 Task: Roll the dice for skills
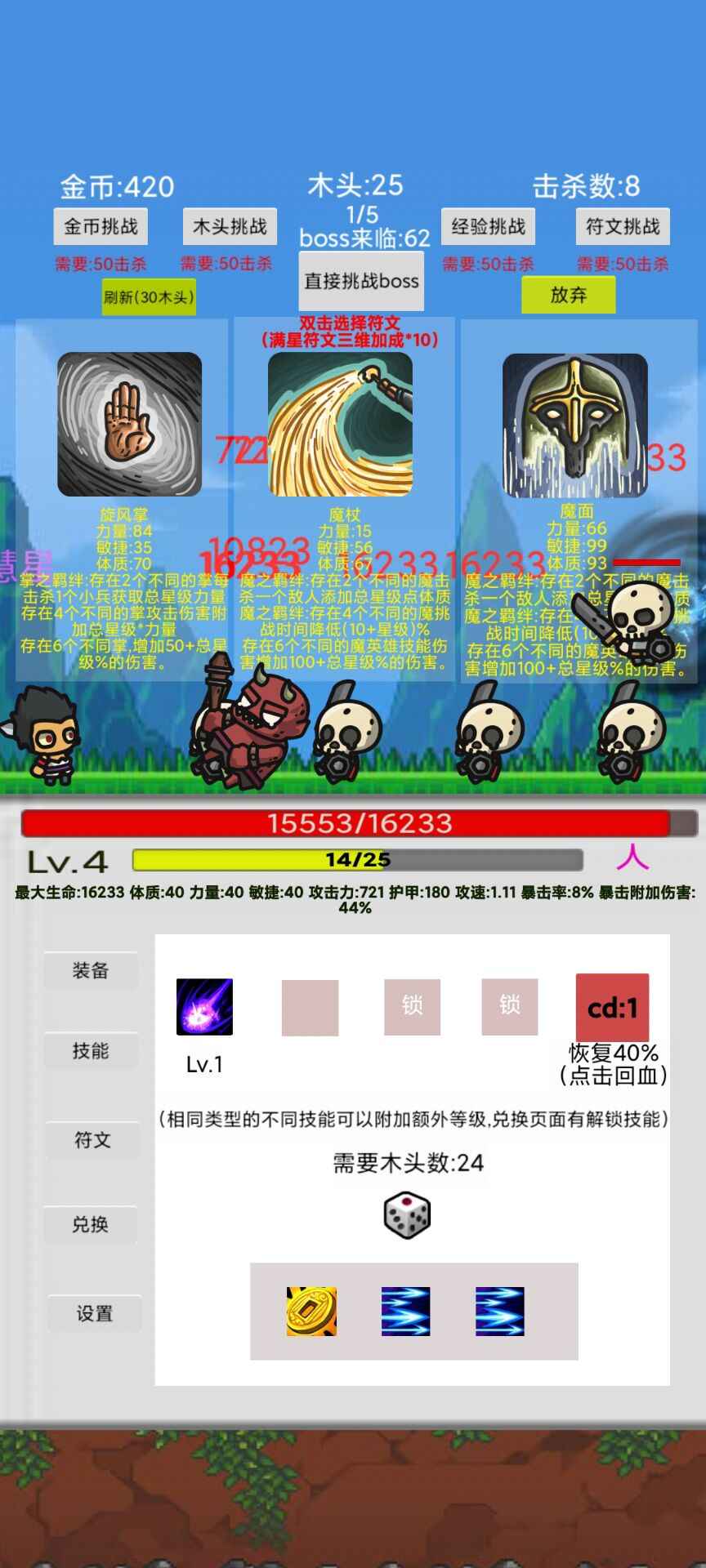(407, 1215)
